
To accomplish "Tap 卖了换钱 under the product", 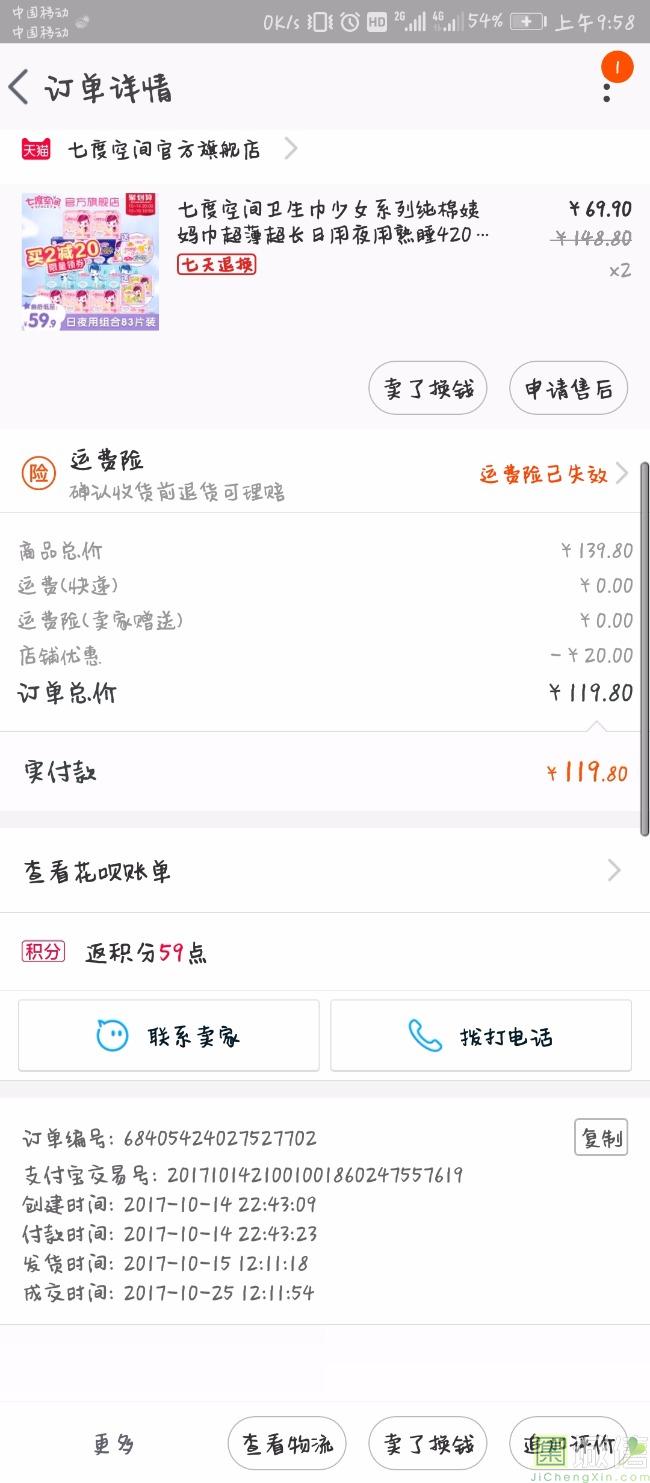I will click(x=428, y=388).
